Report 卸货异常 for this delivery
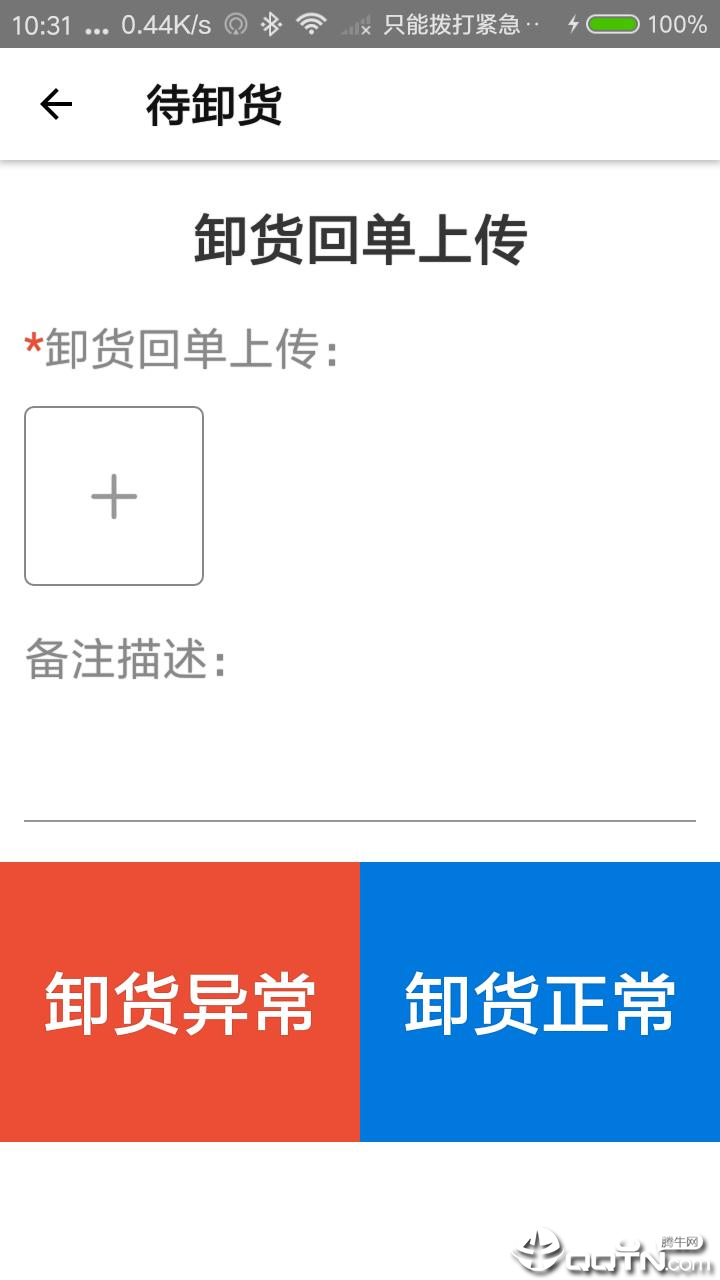The width and height of the screenshot is (720, 1280). pyautogui.click(x=180, y=1001)
